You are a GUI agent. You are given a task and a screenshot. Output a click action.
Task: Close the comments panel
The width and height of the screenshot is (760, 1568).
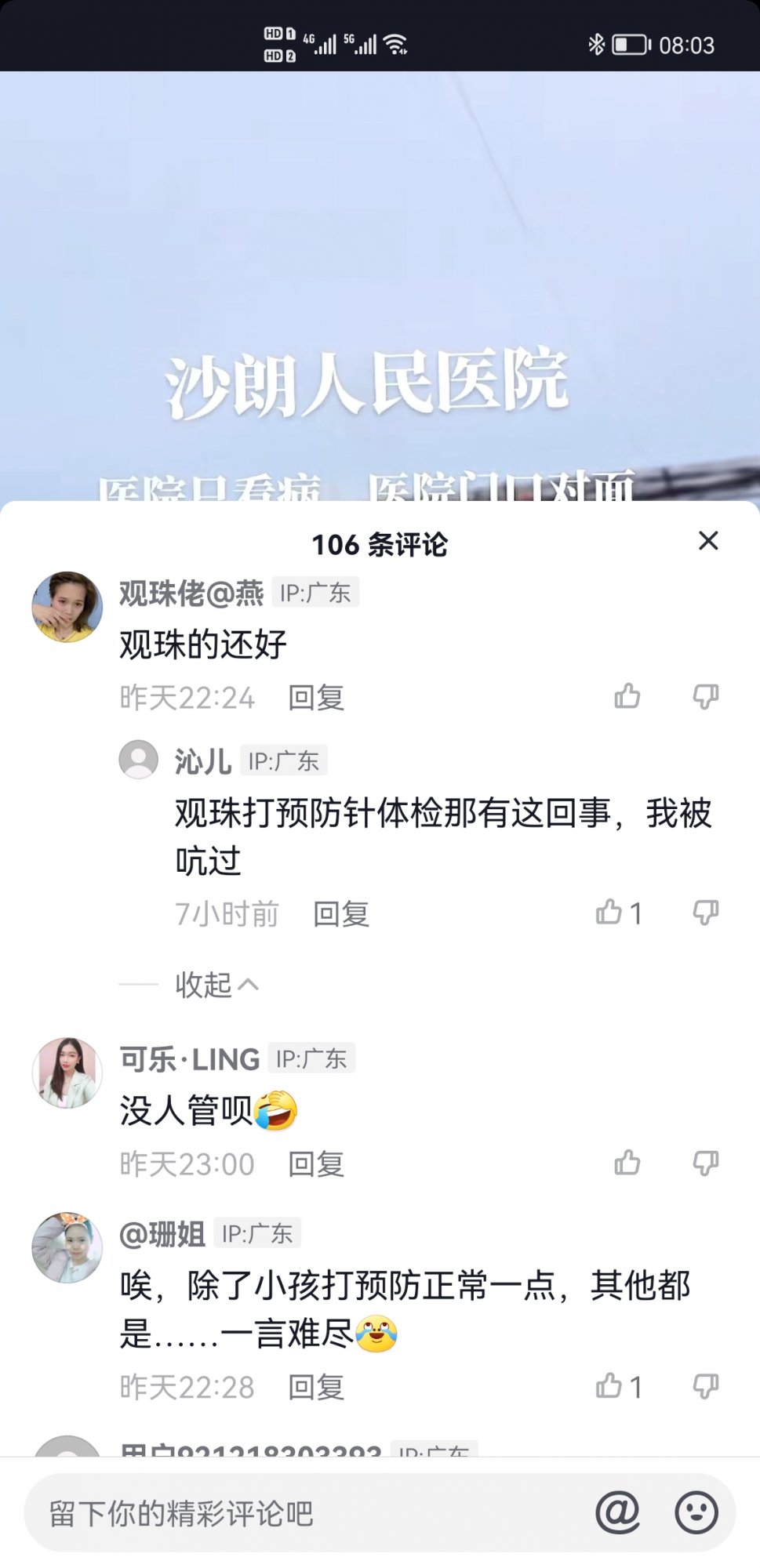[x=707, y=541]
